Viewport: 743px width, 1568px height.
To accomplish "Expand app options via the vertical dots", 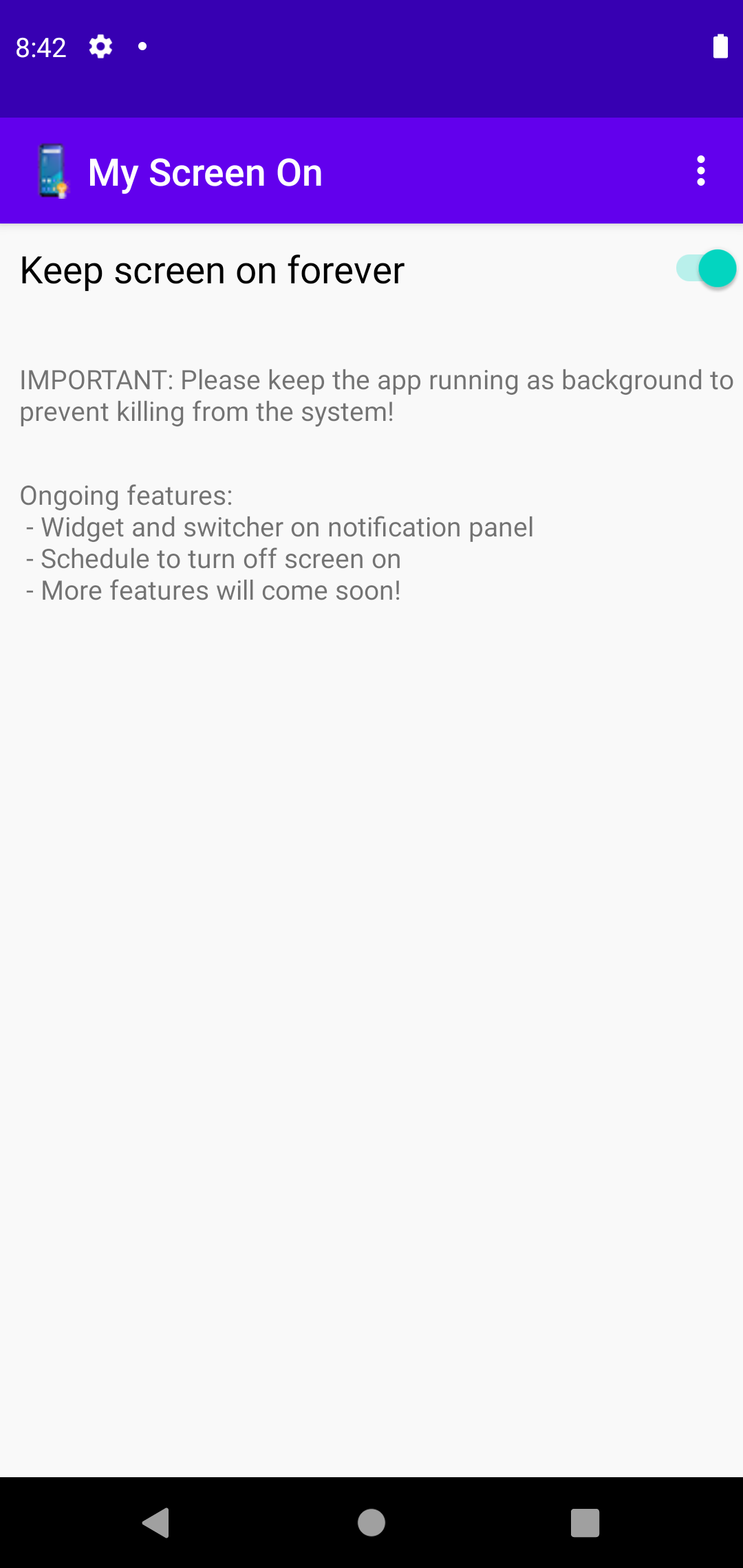I will click(700, 171).
